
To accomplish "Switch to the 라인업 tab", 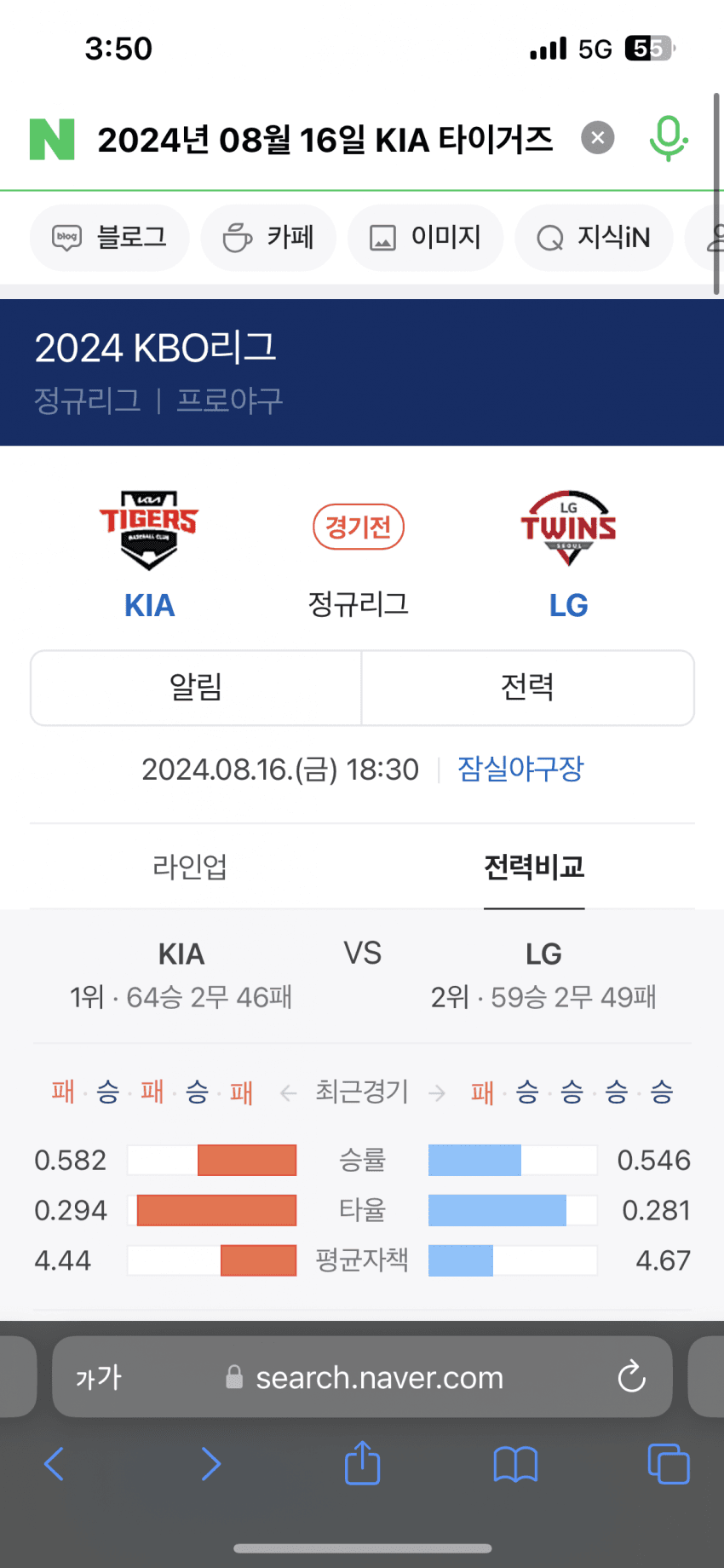I will click(190, 867).
